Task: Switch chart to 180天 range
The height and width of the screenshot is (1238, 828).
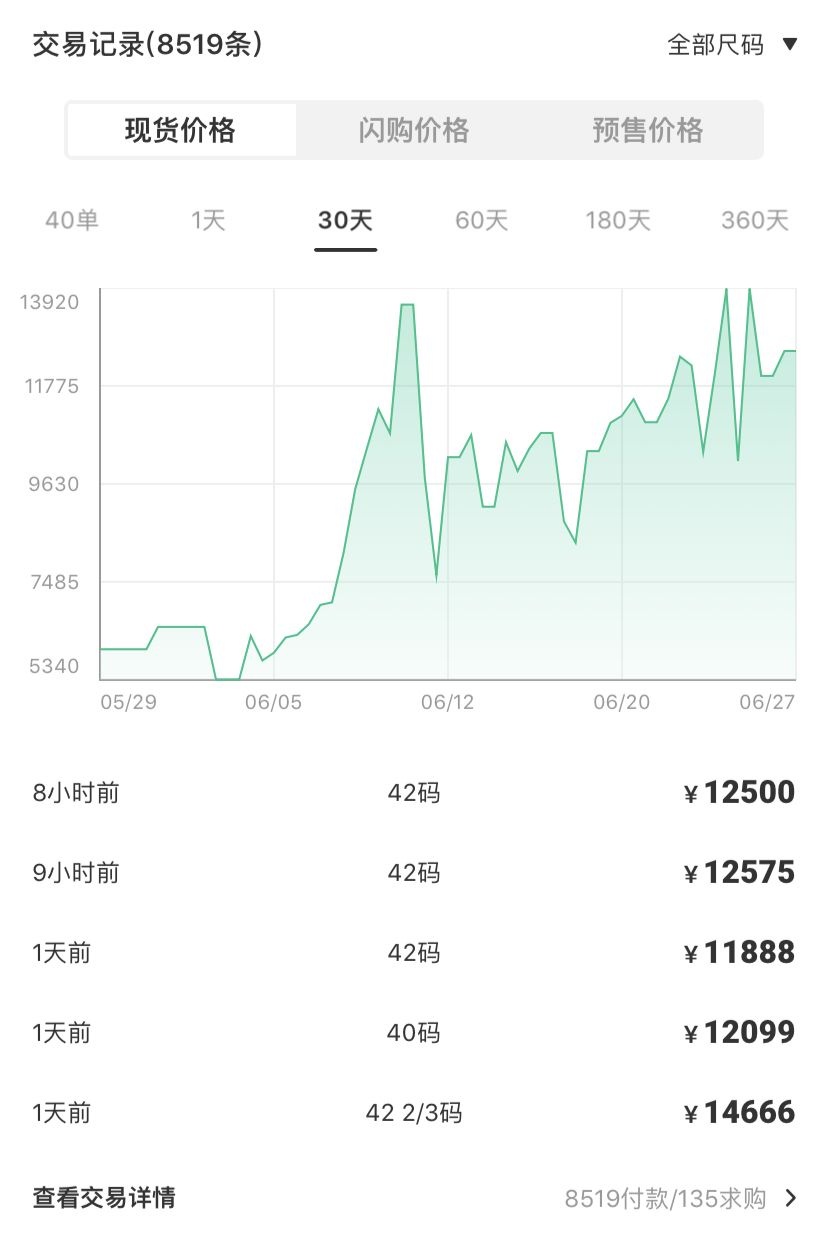Action: coord(618,220)
